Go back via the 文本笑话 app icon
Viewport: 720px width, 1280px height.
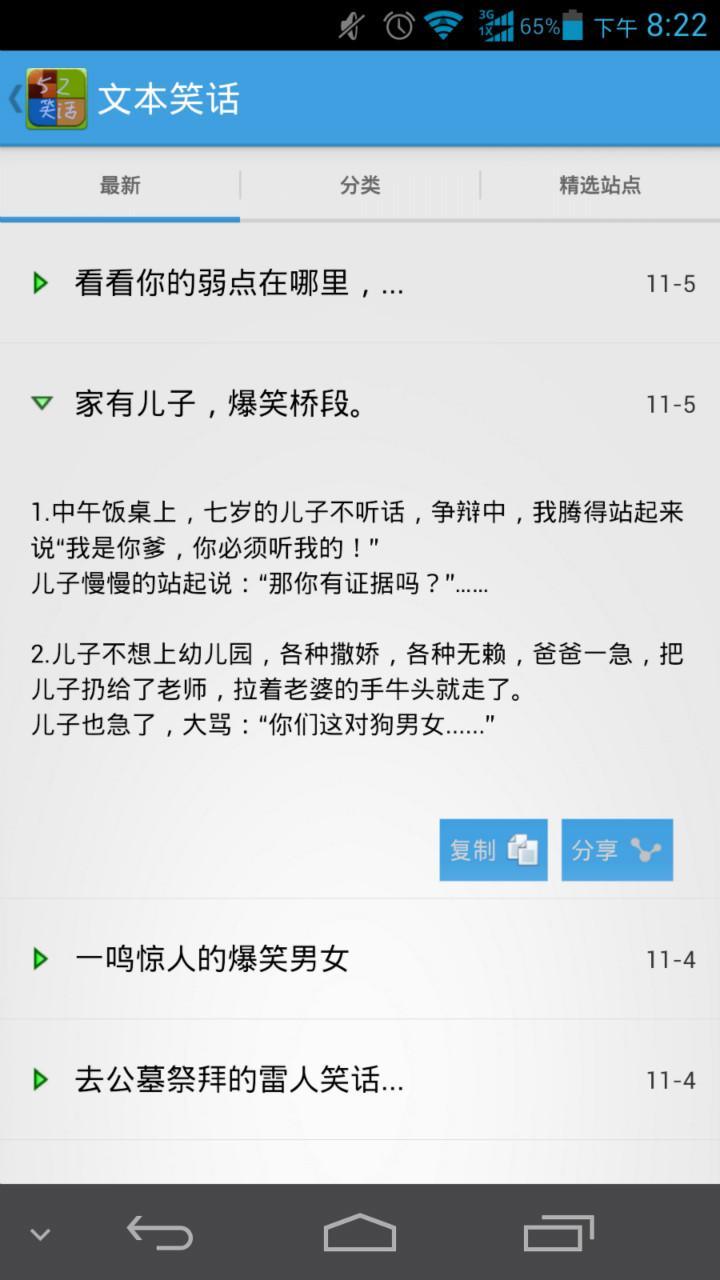48,99
